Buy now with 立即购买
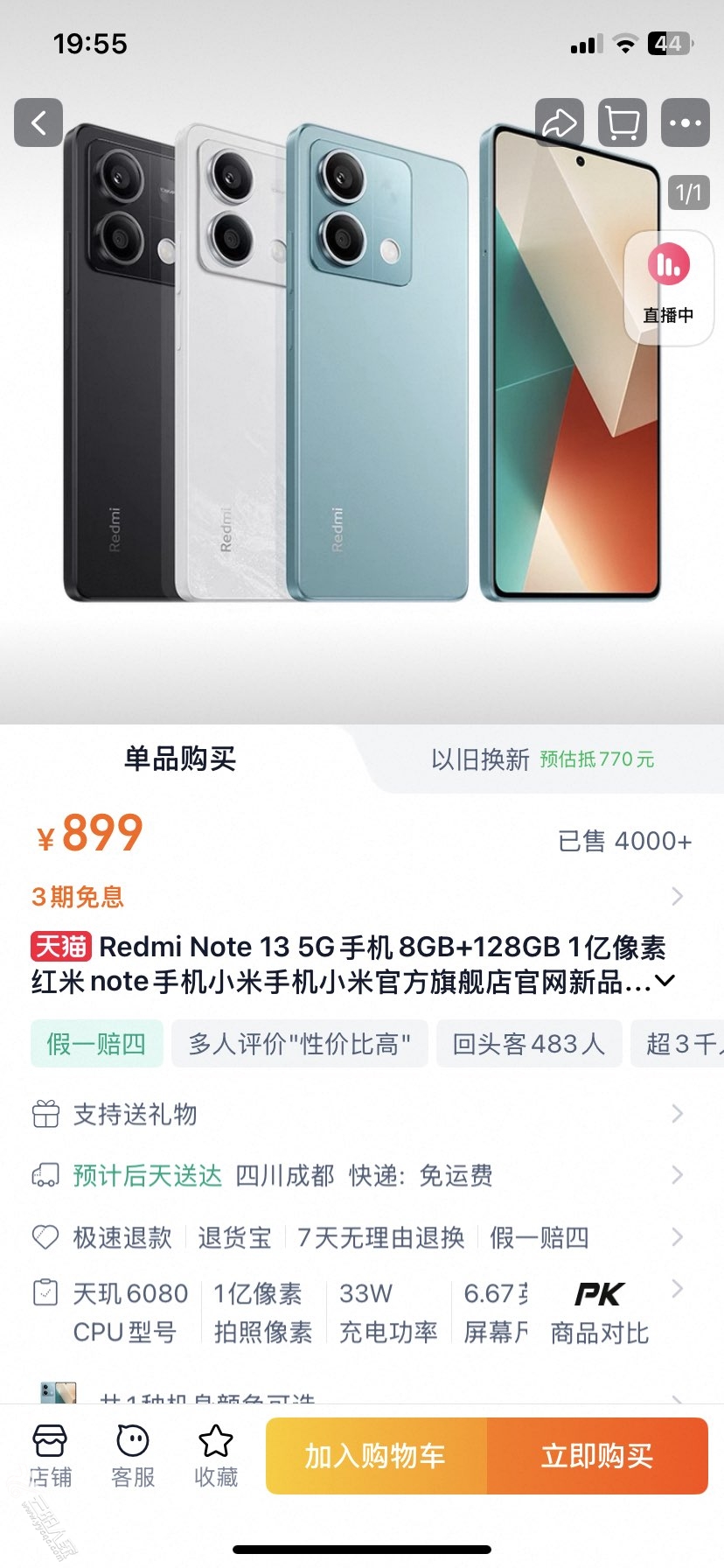Screen dimensions: 724x1568 597,1456
